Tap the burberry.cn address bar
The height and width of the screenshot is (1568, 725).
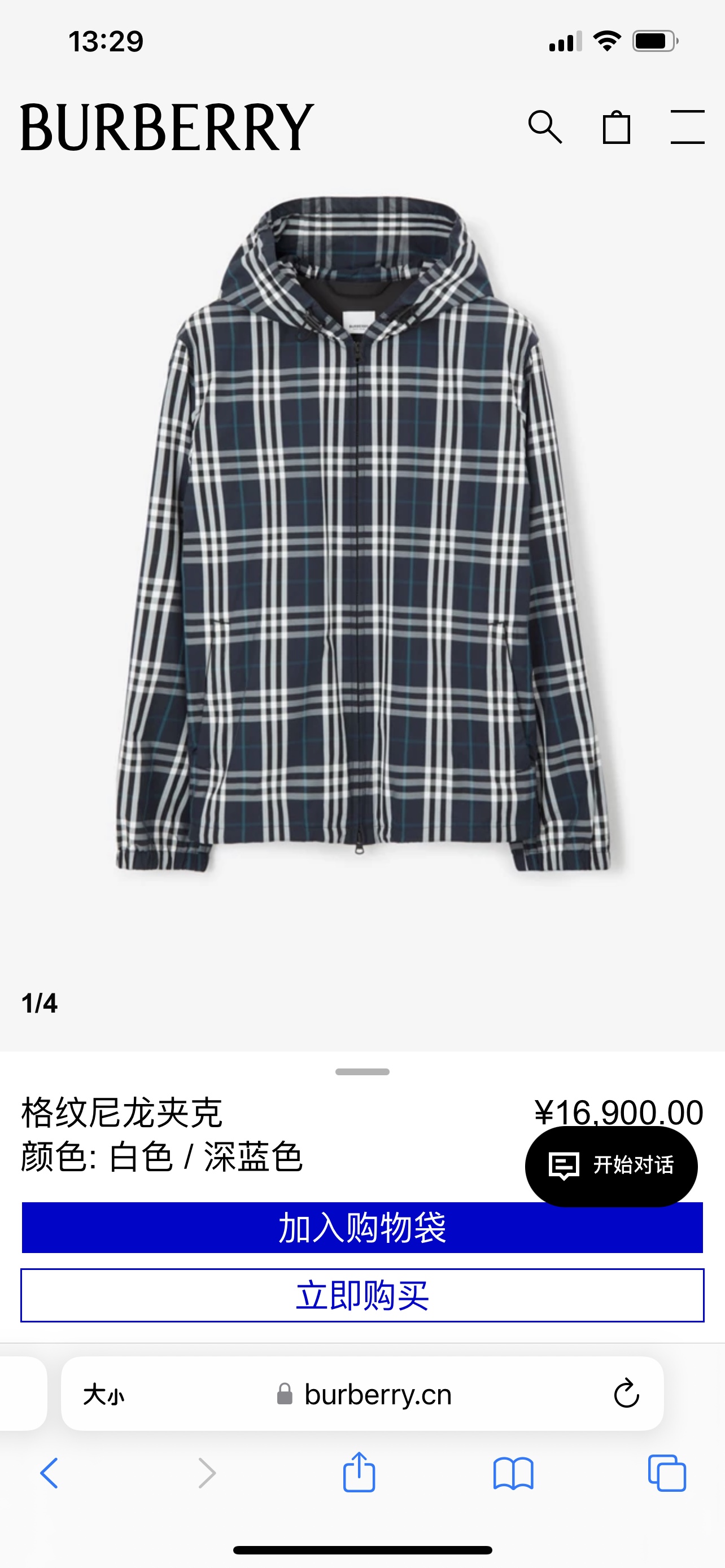377,1394
